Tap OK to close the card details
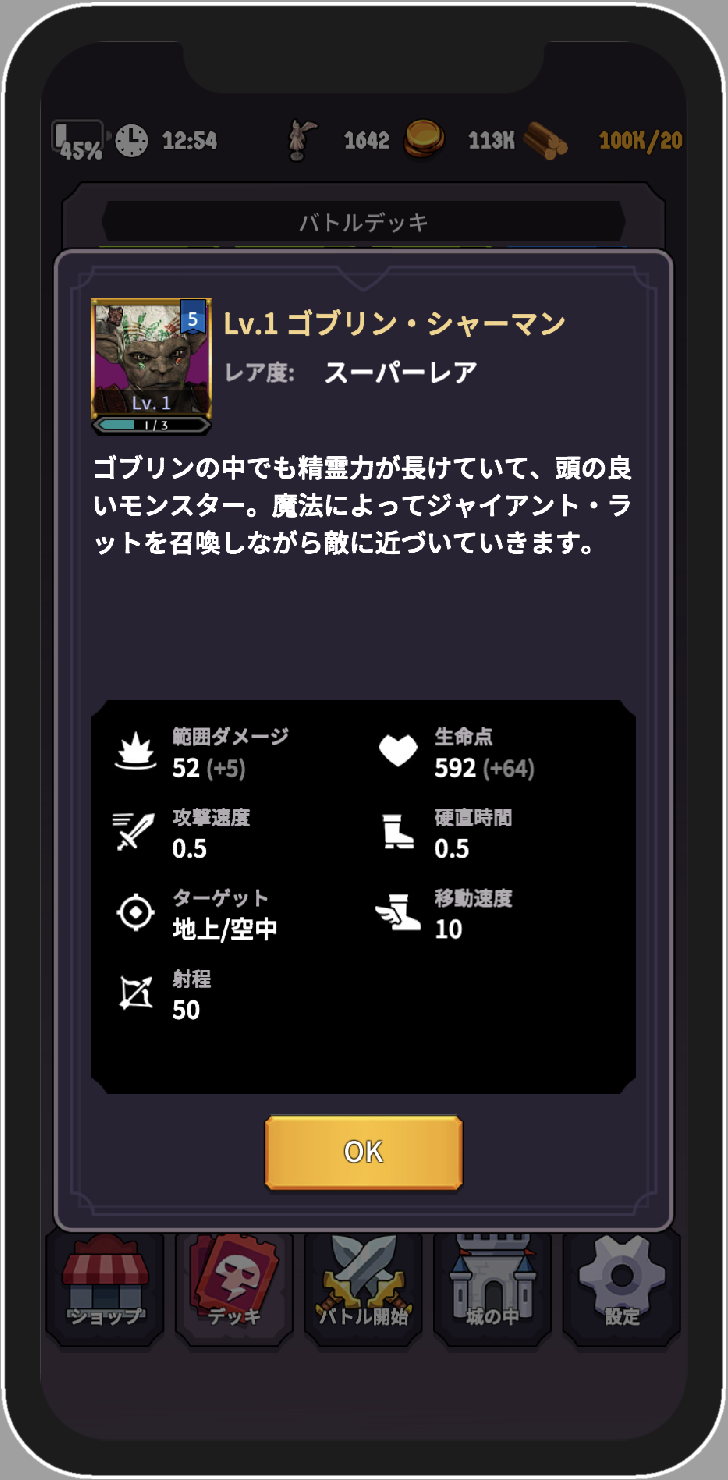 tap(363, 1151)
